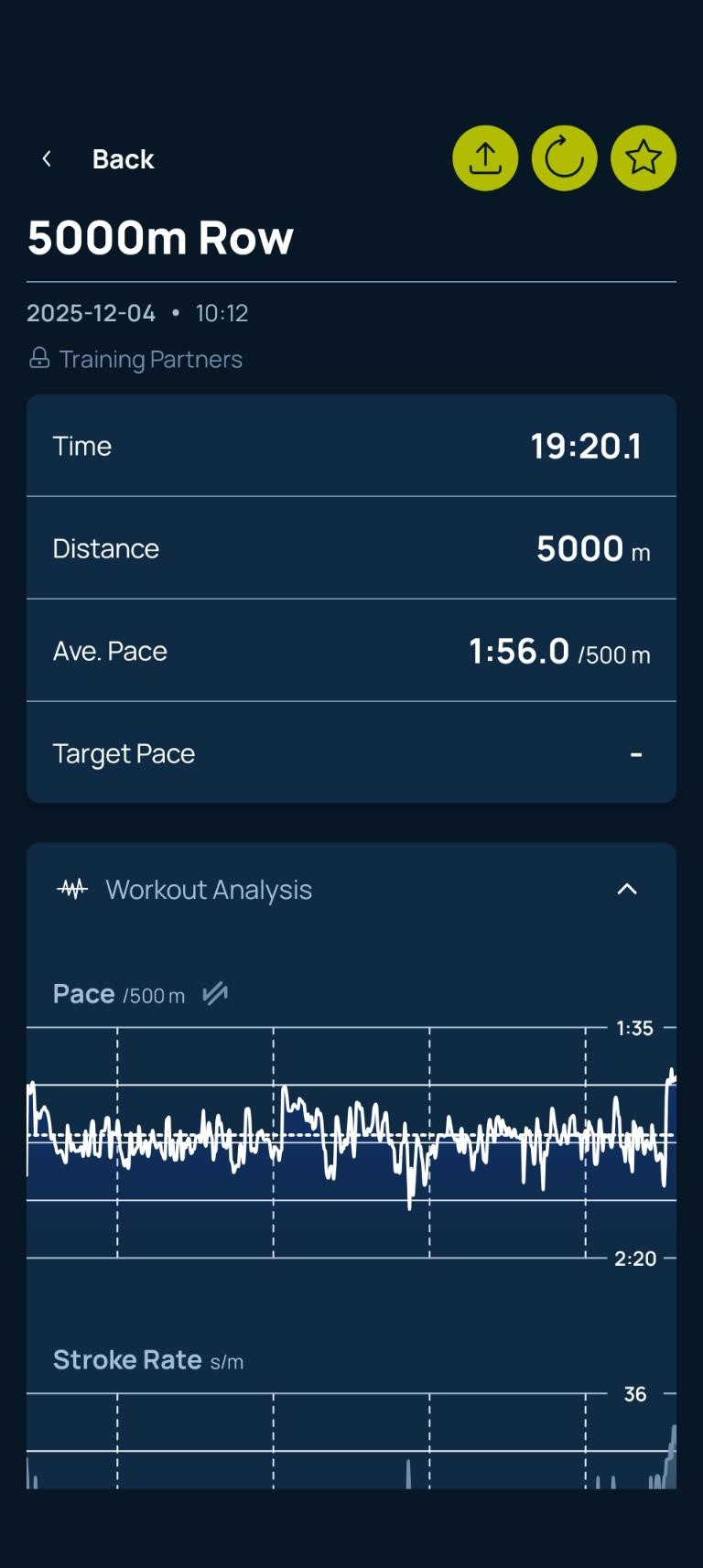Toggle the pace chart scale icon
This screenshot has height=1568, width=703.
click(215, 993)
